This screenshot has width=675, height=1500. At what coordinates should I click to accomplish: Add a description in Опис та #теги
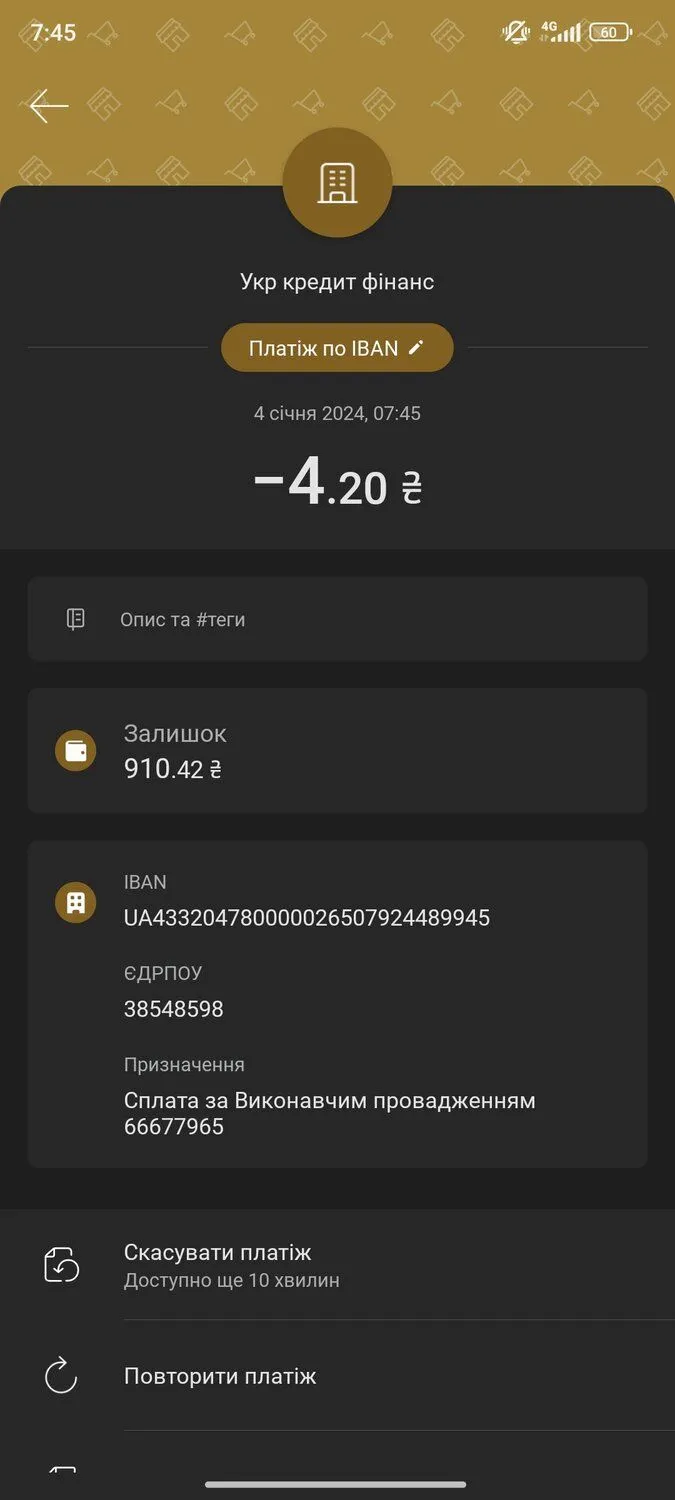[x=337, y=619]
